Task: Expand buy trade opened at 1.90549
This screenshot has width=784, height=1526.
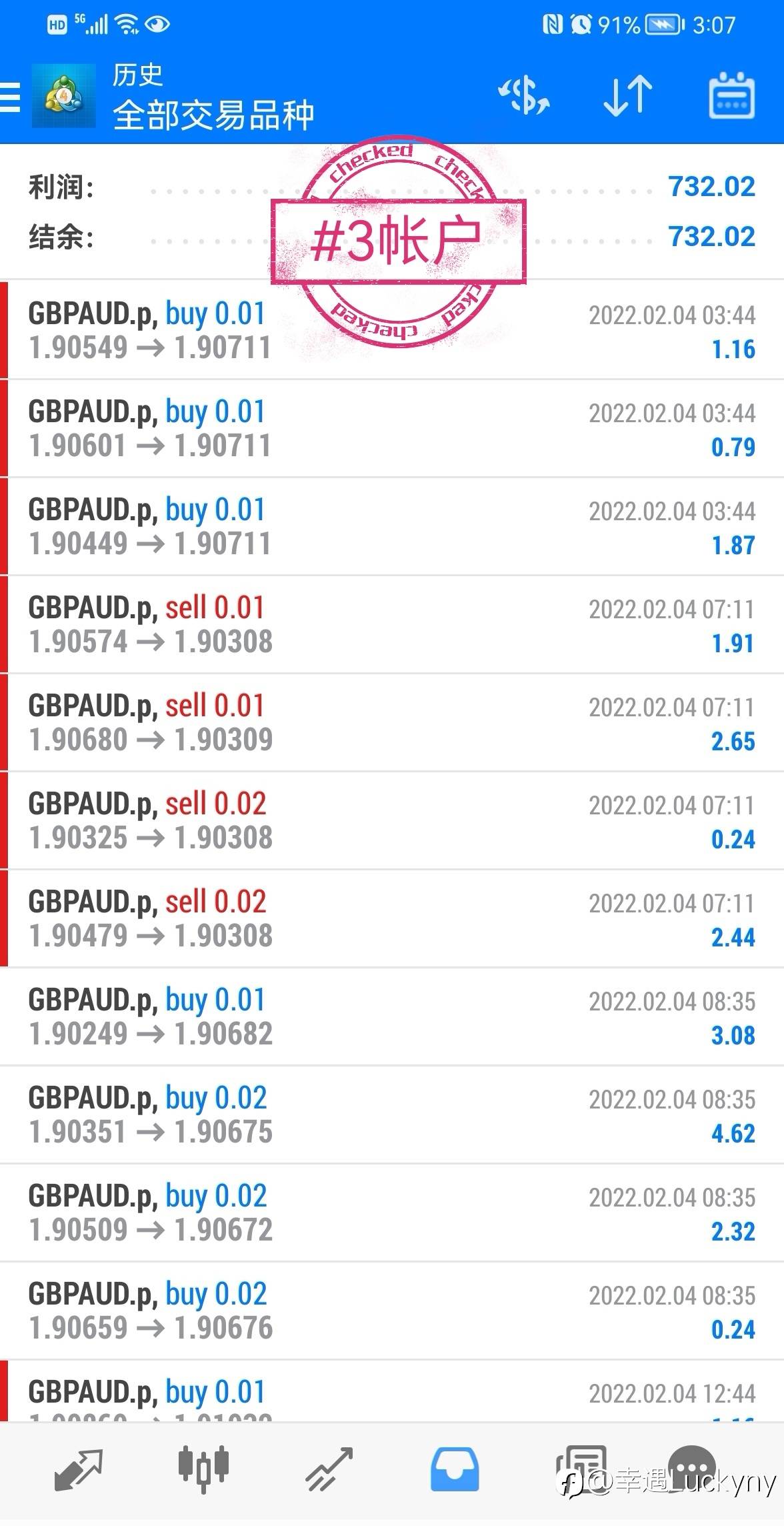Action: pyautogui.click(x=392, y=331)
